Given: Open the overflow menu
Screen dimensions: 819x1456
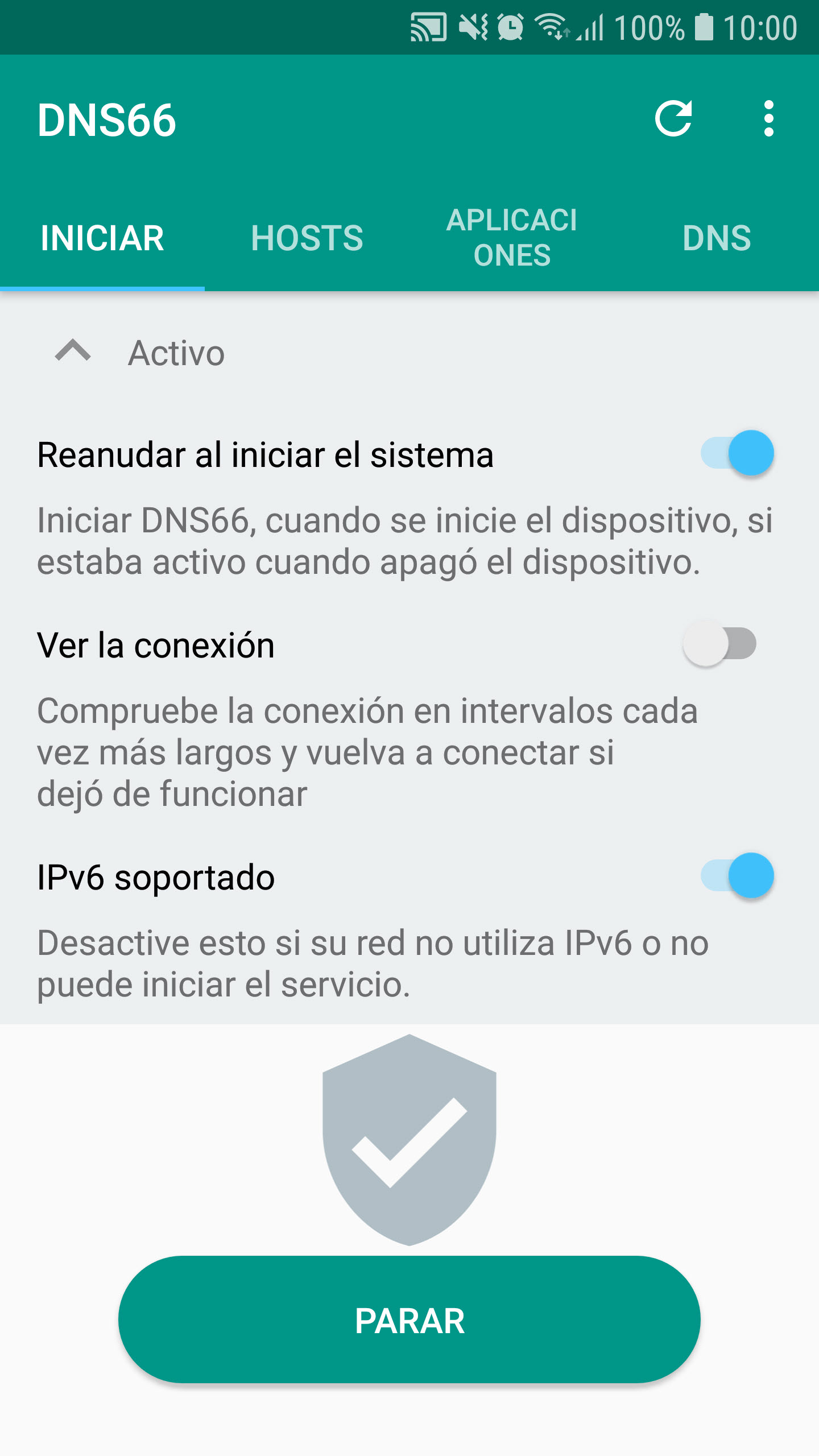Looking at the screenshot, I should click(x=768, y=119).
